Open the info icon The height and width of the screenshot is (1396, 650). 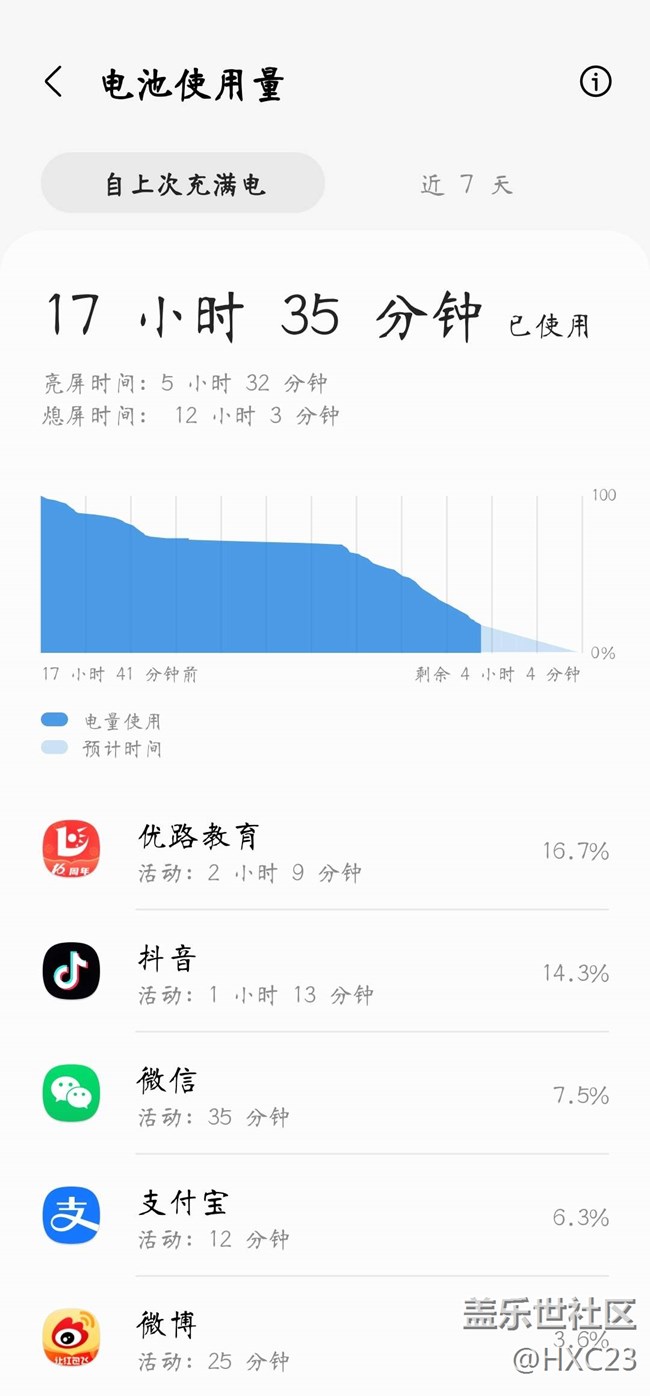pyautogui.click(x=595, y=82)
